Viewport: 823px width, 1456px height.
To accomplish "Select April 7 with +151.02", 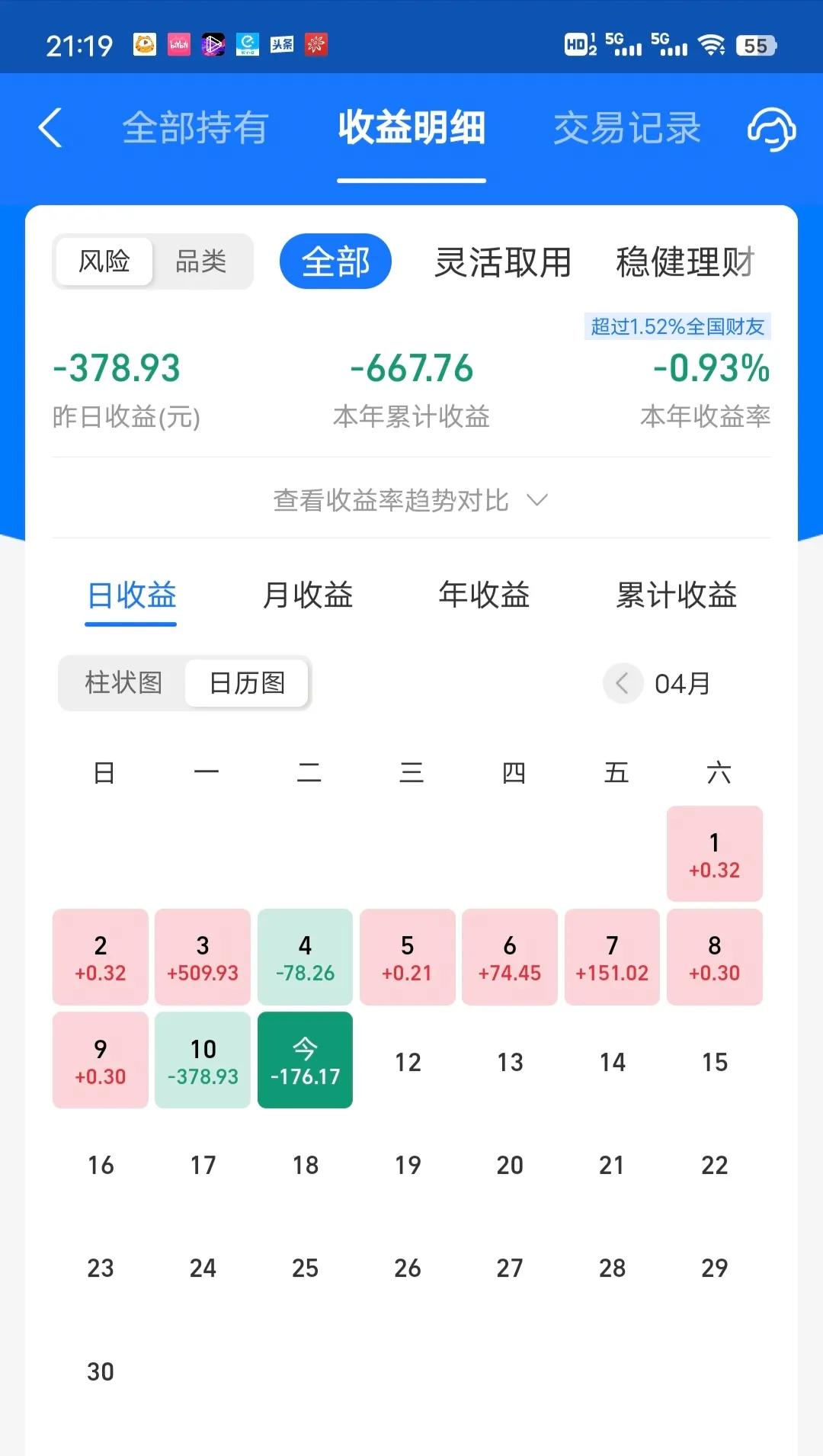I will tap(612, 957).
